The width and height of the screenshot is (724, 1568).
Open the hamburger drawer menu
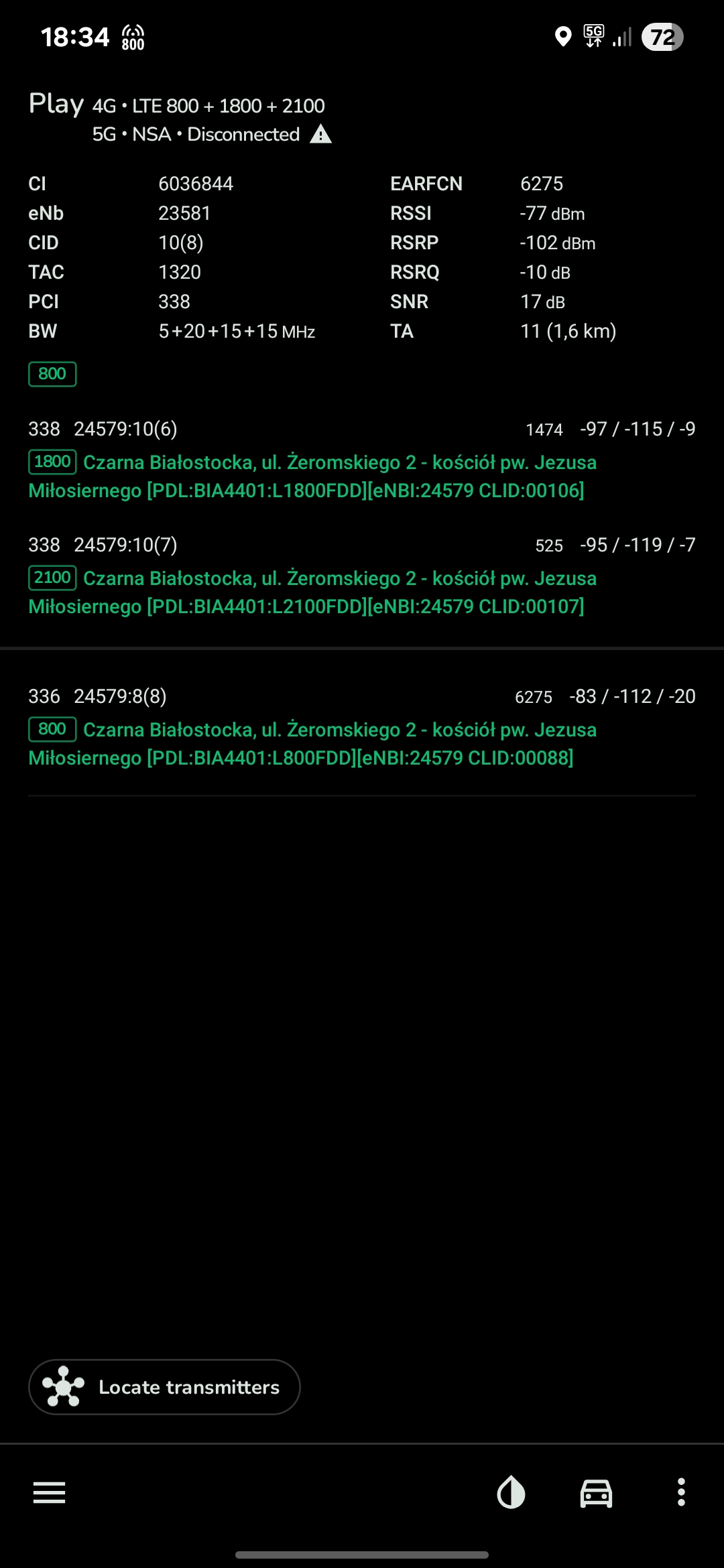coord(49,1493)
